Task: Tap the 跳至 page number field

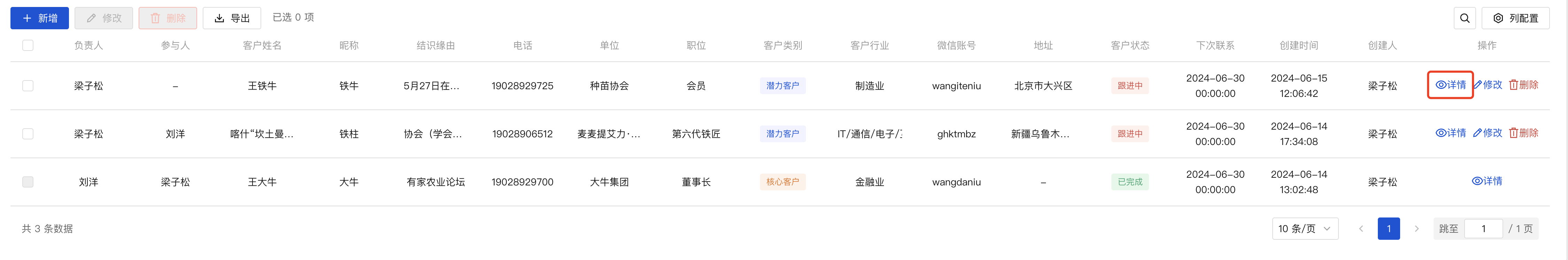Action: point(1483,228)
